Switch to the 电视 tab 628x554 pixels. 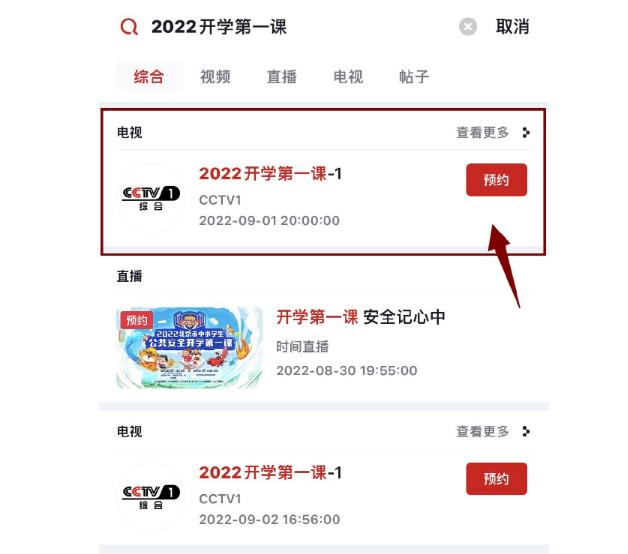tap(348, 76)
